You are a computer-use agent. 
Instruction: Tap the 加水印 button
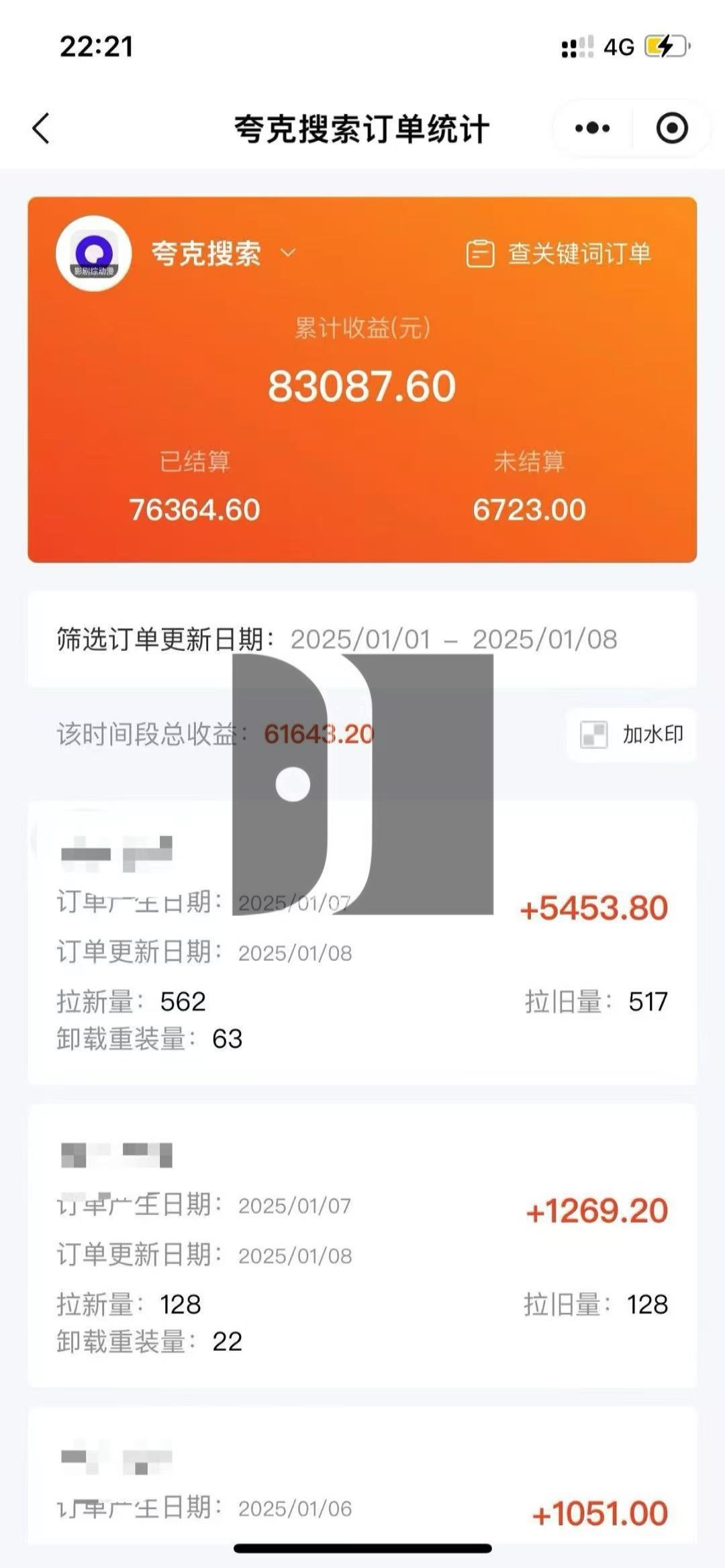point(632,735)
